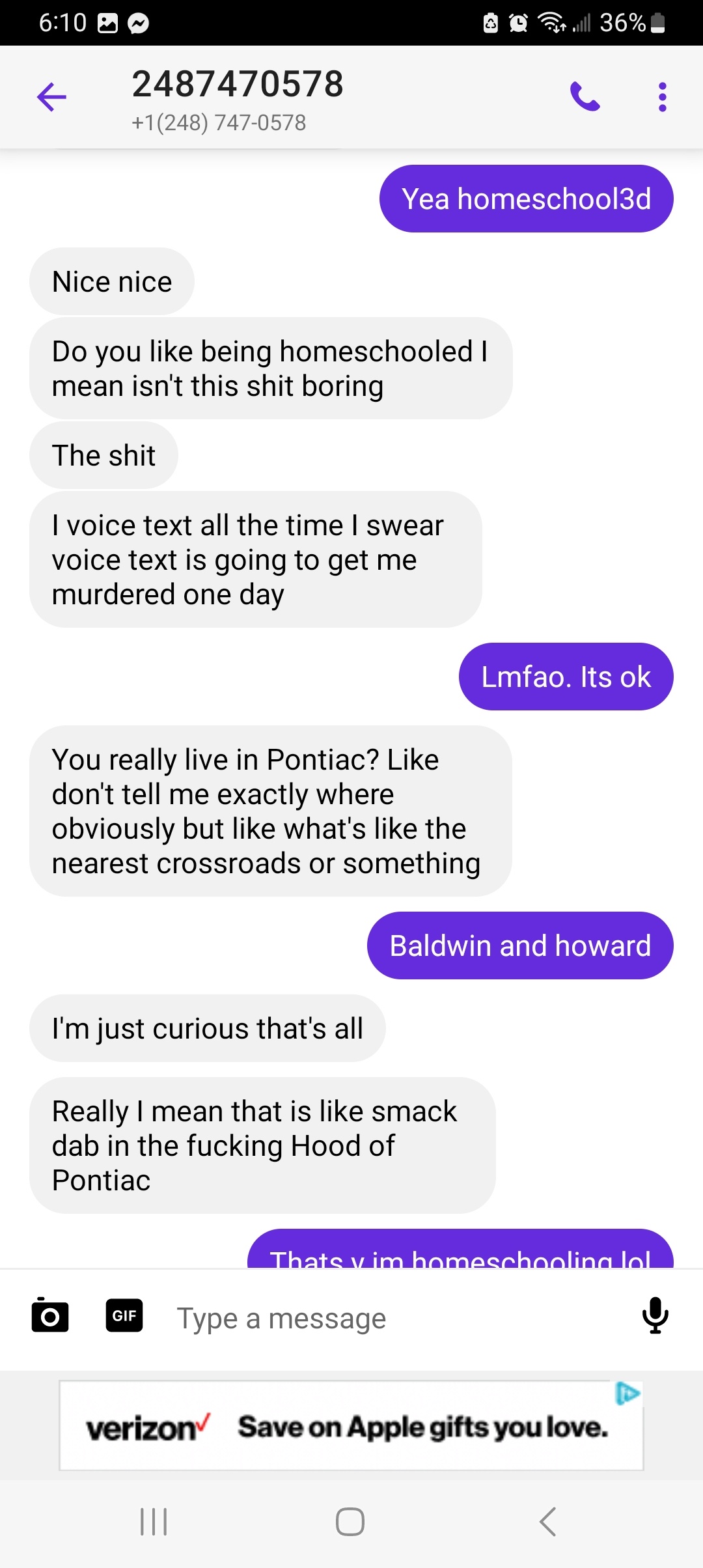Open recent apps from the navigation bar
The width and height of the screenshot is (703, 1568).
click(154, 1522)
